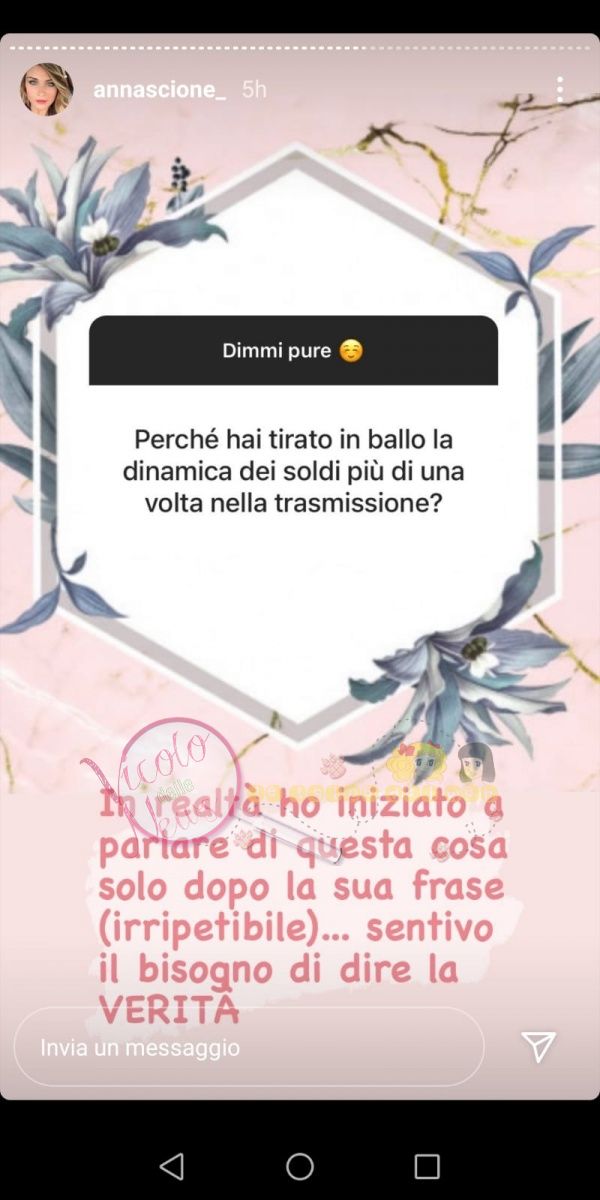Open annascione_ profile picture

[46, 90]
